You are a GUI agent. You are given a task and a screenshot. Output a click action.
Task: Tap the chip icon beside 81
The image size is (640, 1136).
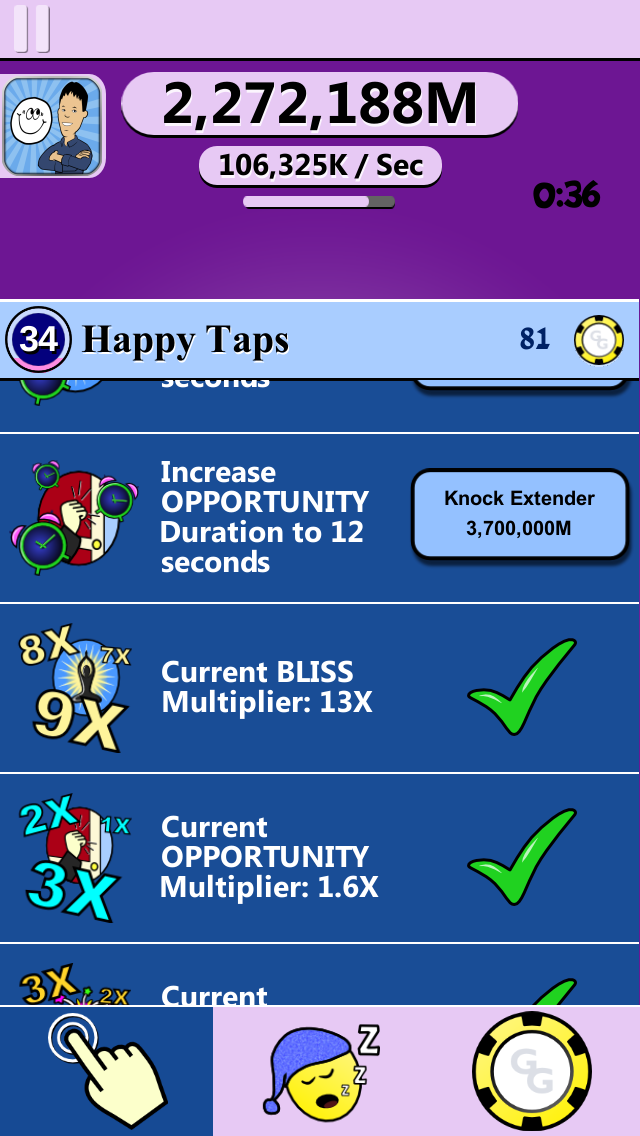[599, 339]
